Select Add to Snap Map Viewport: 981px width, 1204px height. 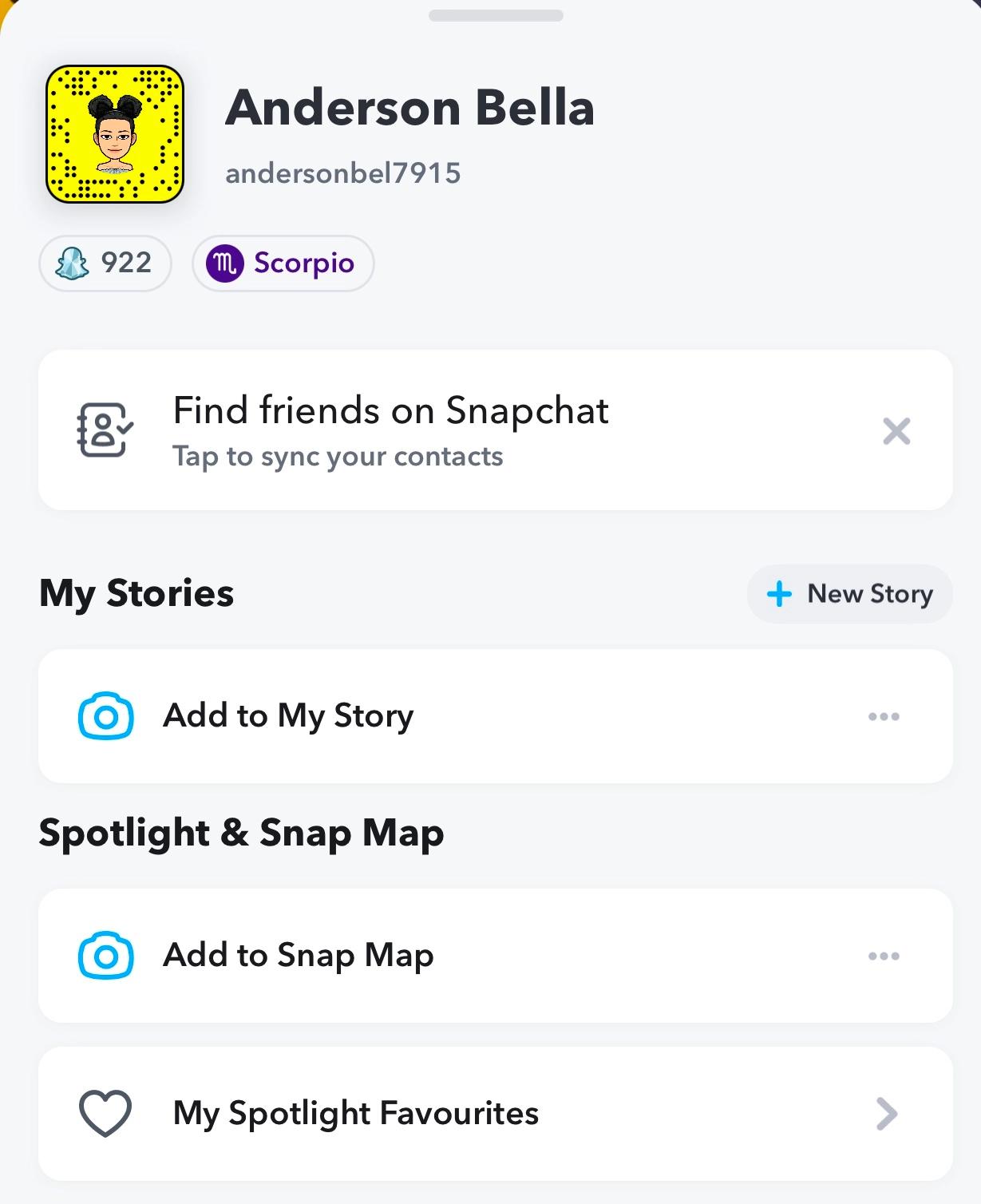click(x=299, y=955)
